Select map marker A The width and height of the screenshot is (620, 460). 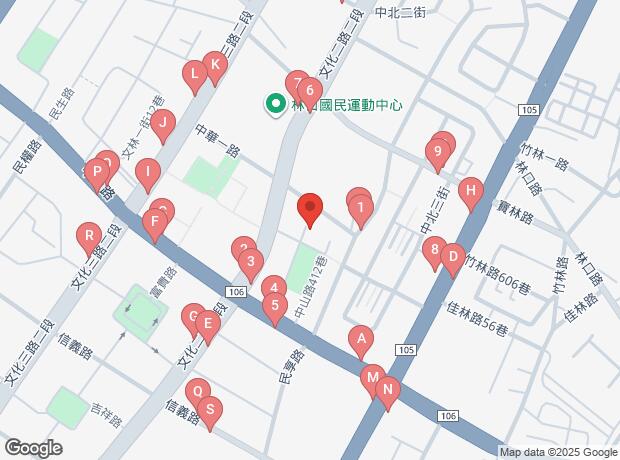[361, 339]
